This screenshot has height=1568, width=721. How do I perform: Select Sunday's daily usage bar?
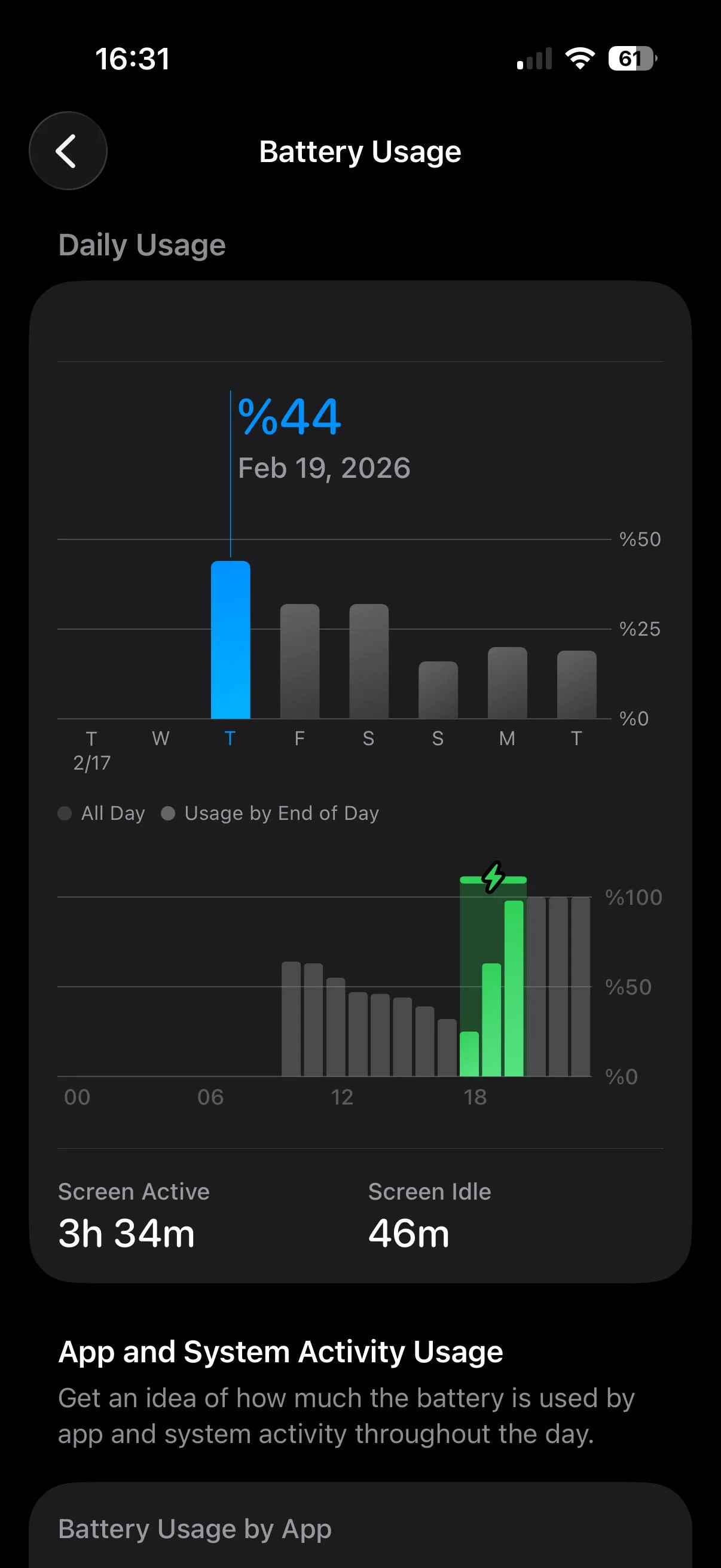click(438, 690)
